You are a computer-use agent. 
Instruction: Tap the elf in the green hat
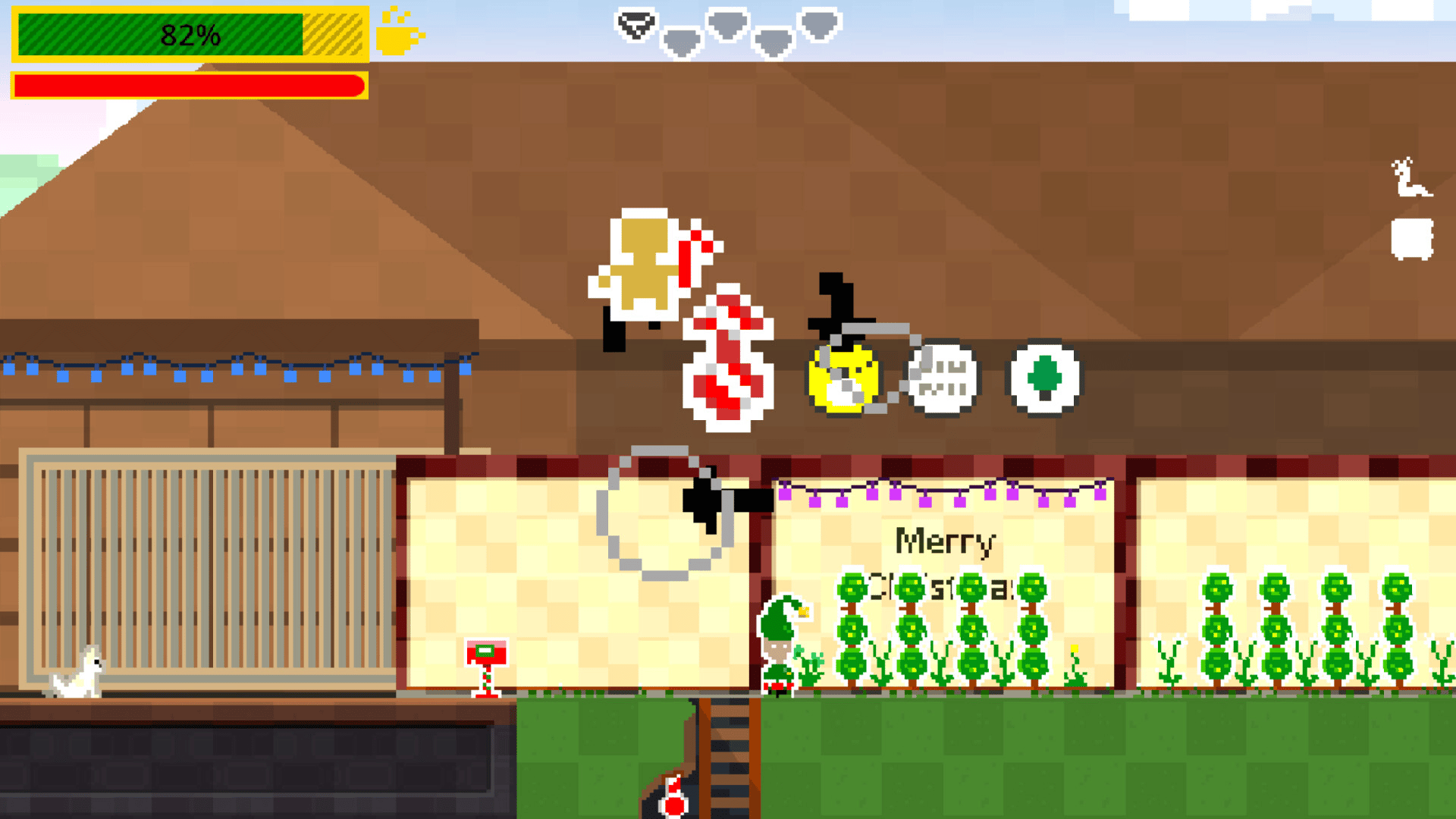[780, 645]
